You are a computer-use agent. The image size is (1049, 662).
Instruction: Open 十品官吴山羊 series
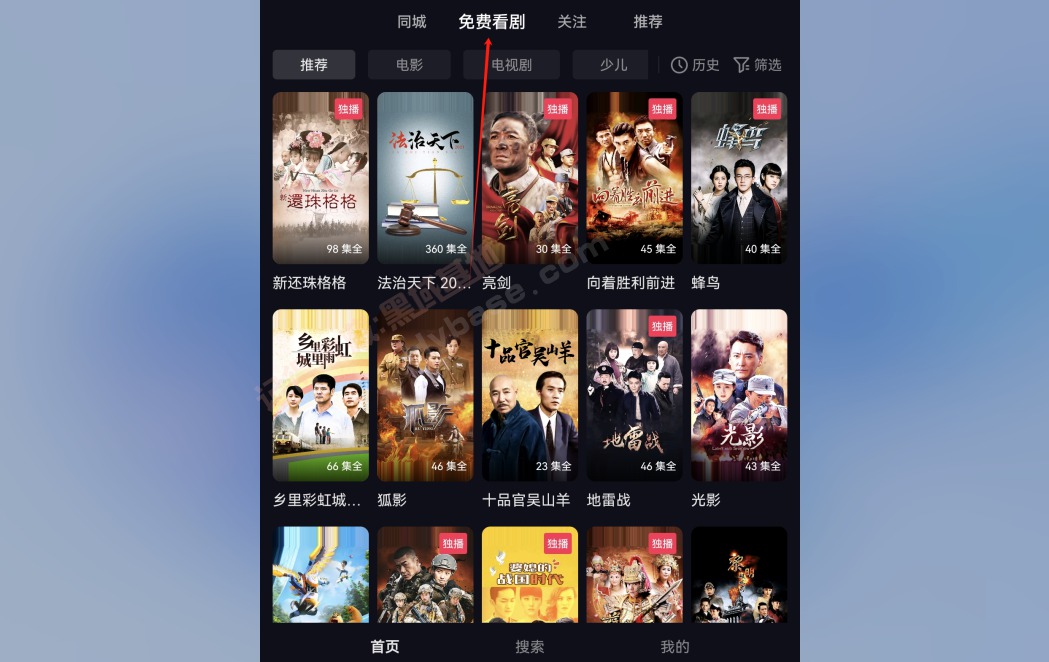530,395
